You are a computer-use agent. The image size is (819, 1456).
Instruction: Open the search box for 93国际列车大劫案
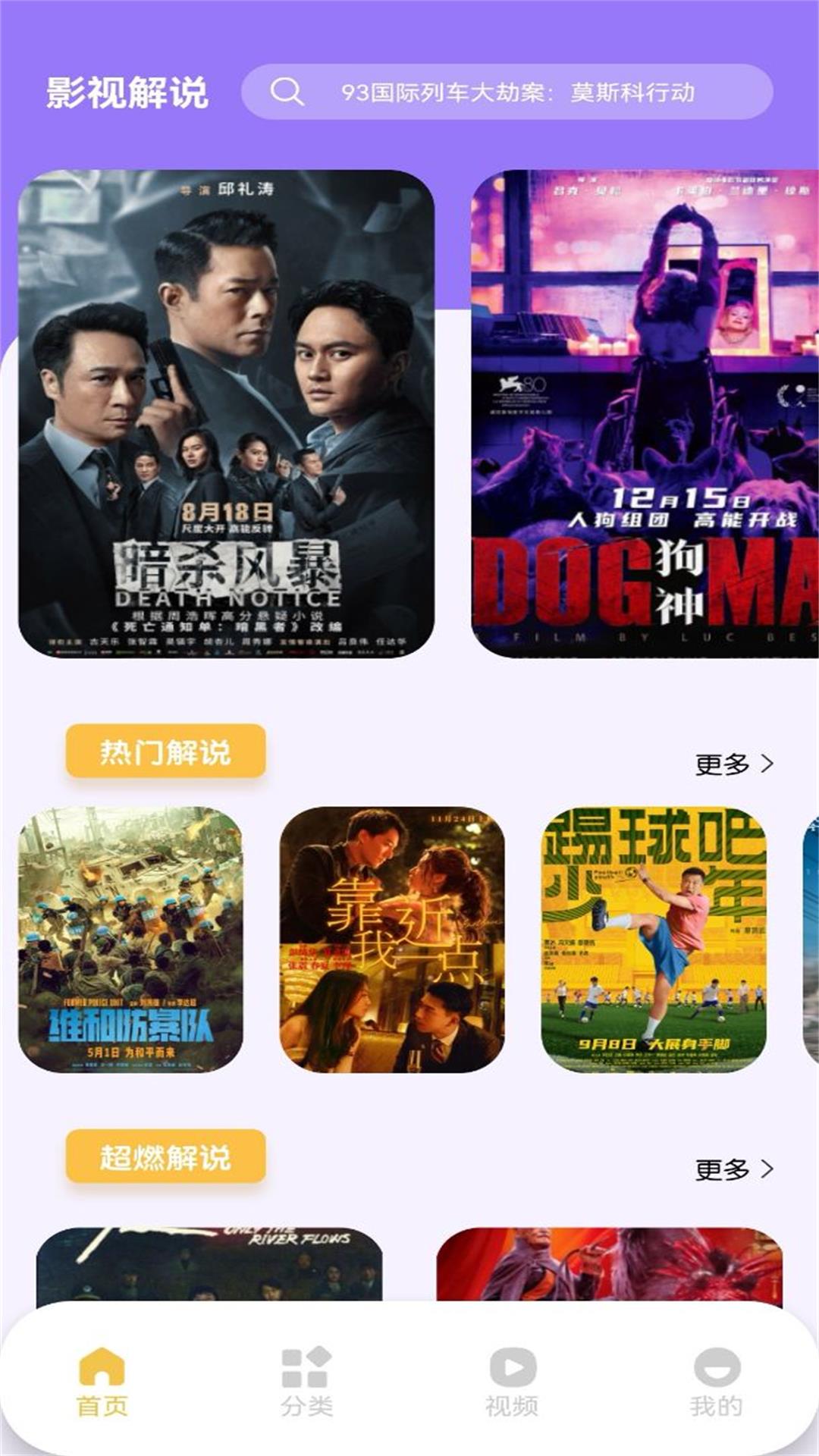pyautogui.click(x=507, y=92)
